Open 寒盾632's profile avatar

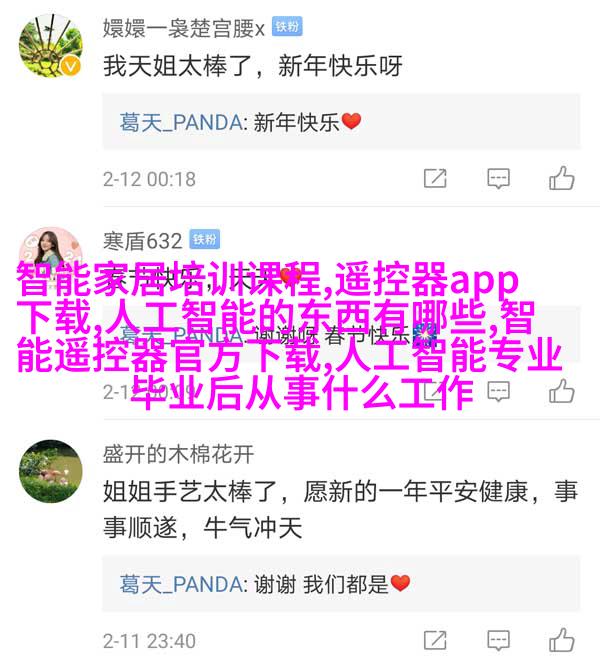[51, 257]
